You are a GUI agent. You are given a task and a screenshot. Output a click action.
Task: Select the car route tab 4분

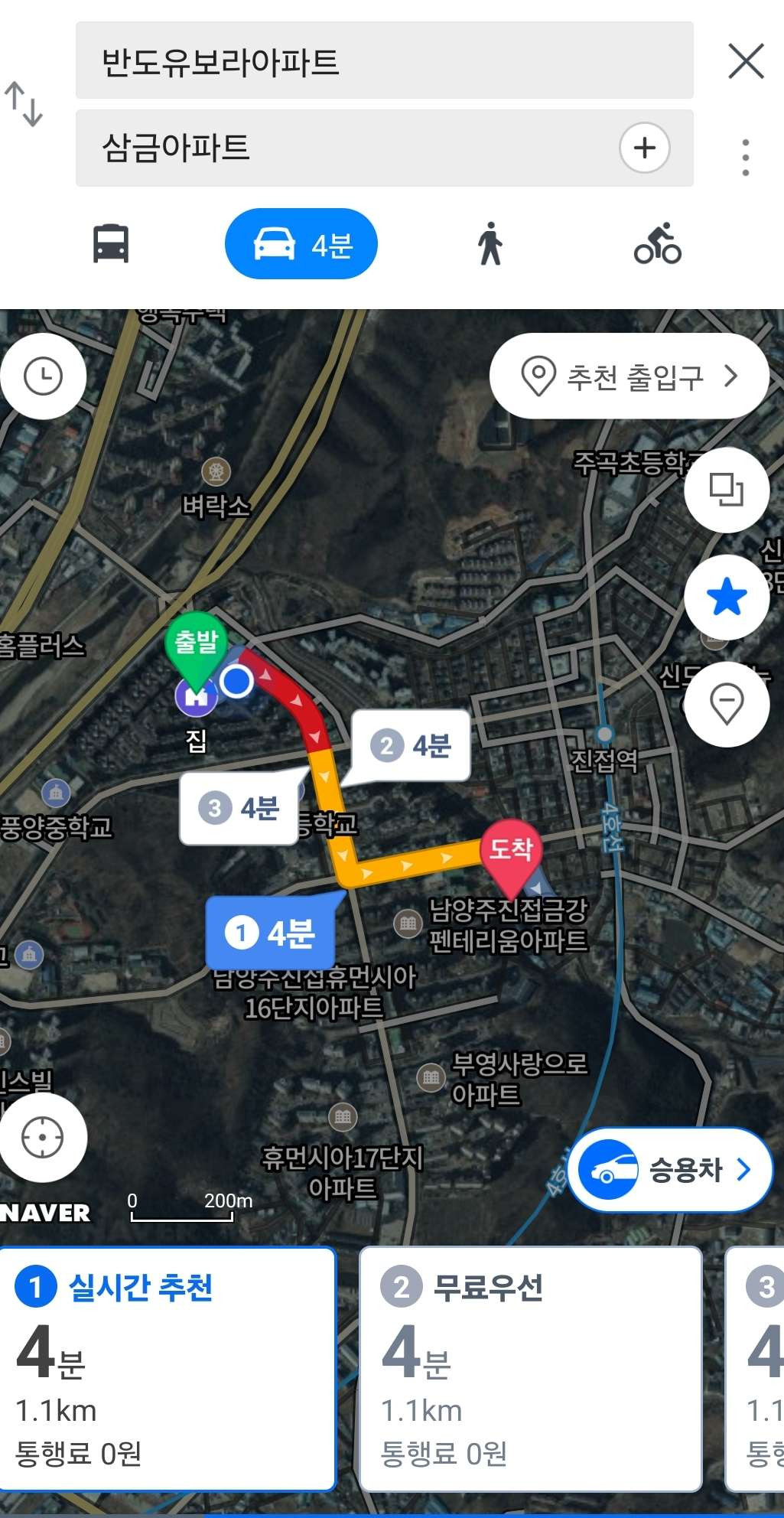[301, 244]
